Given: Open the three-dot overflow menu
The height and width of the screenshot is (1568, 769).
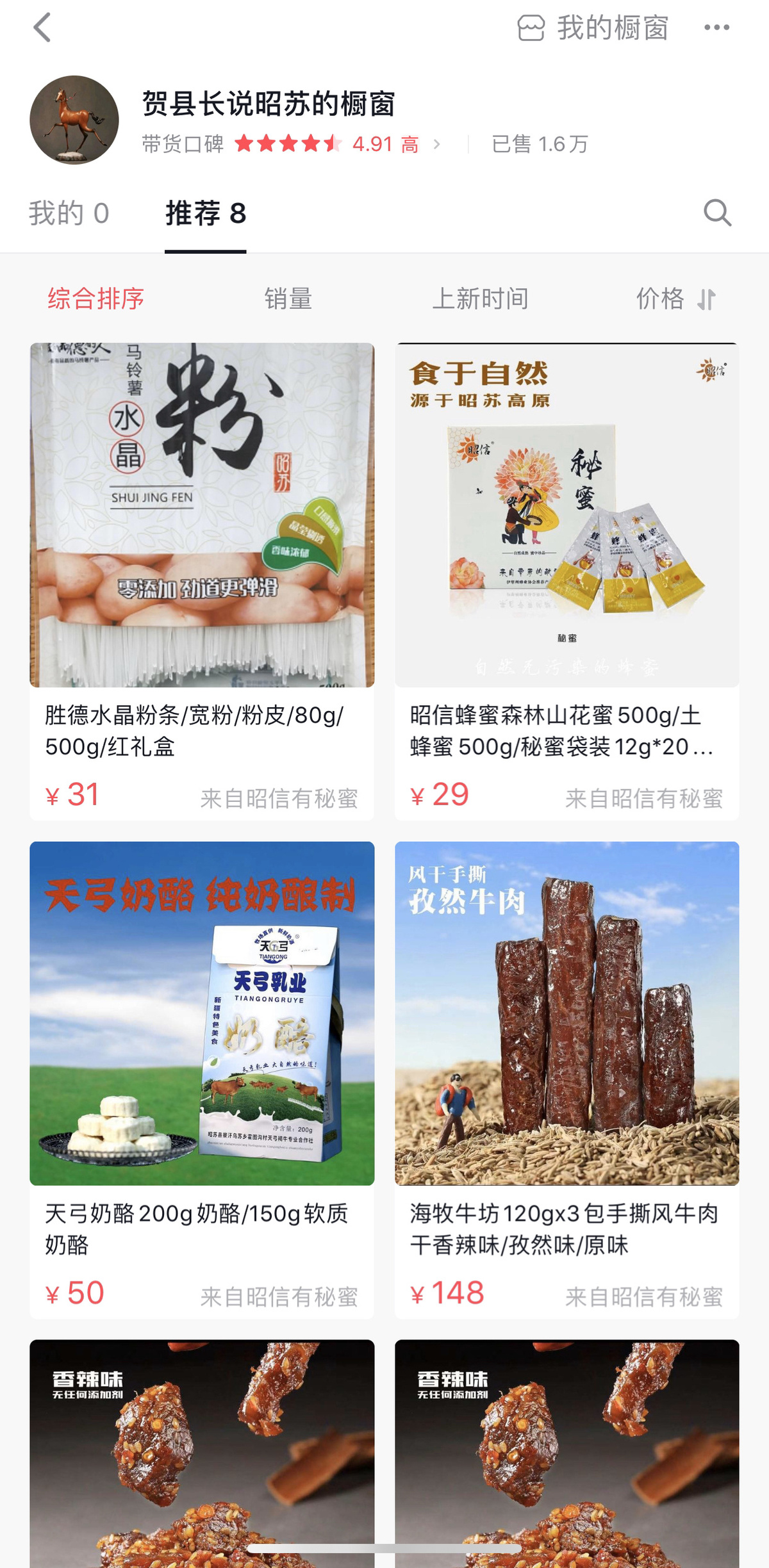Looking at the screenshot, I should [x=716, y=28].
